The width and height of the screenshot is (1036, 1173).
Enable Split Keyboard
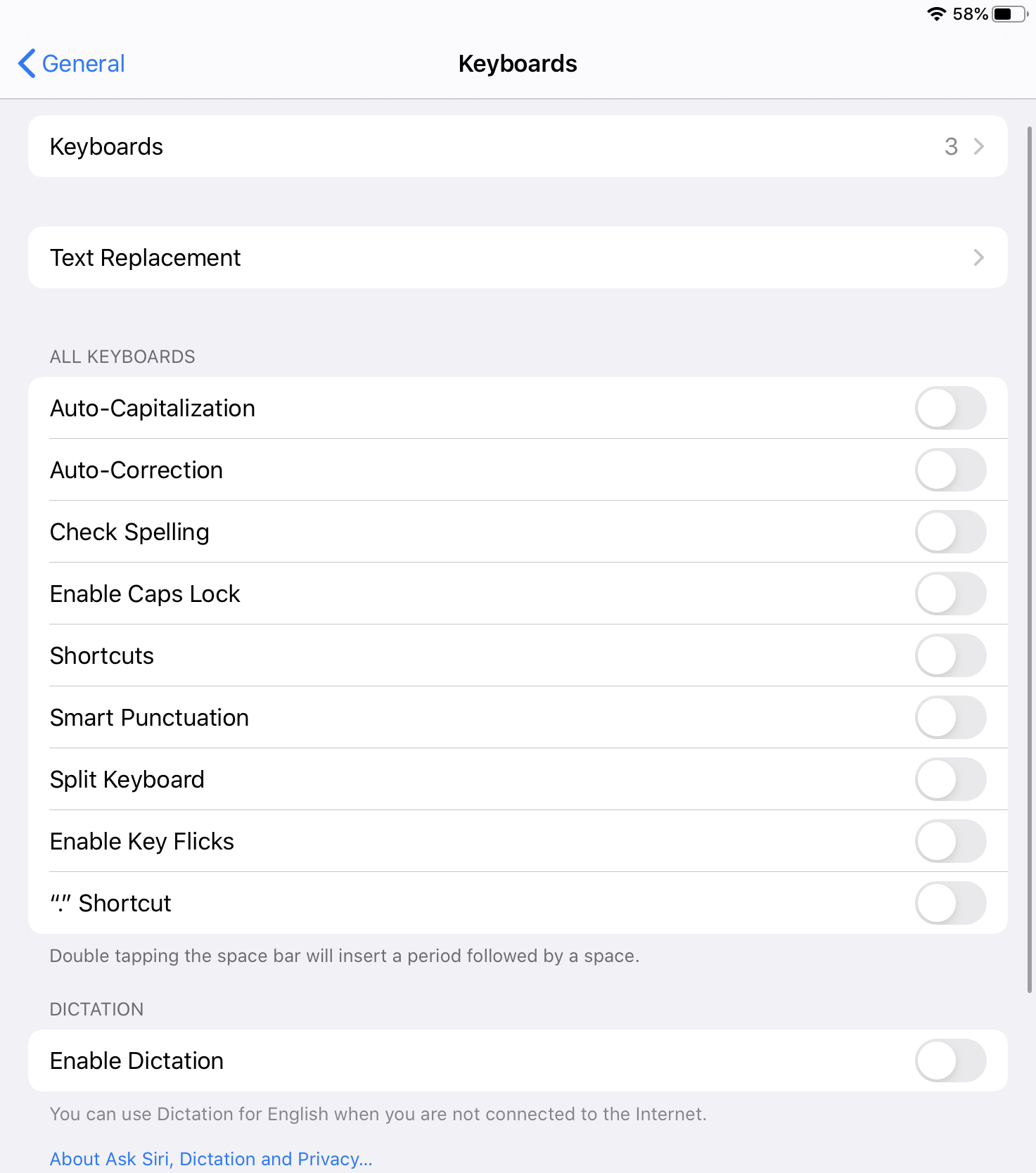click(x=949, y=779)
